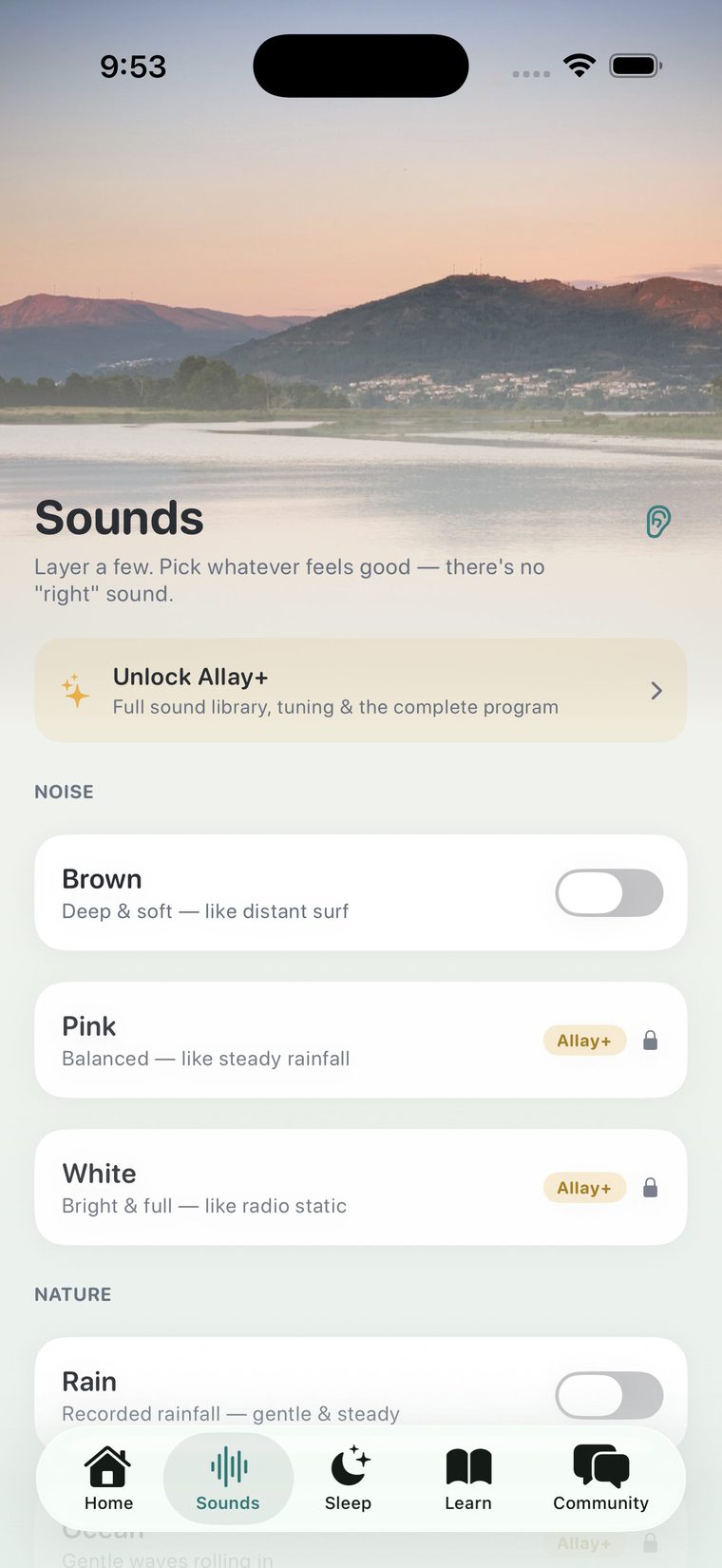This screenshot has width=722, height=1568.
Task: Enable the Rain sound
Action: pyautogui.click(x=609, y=1396)
